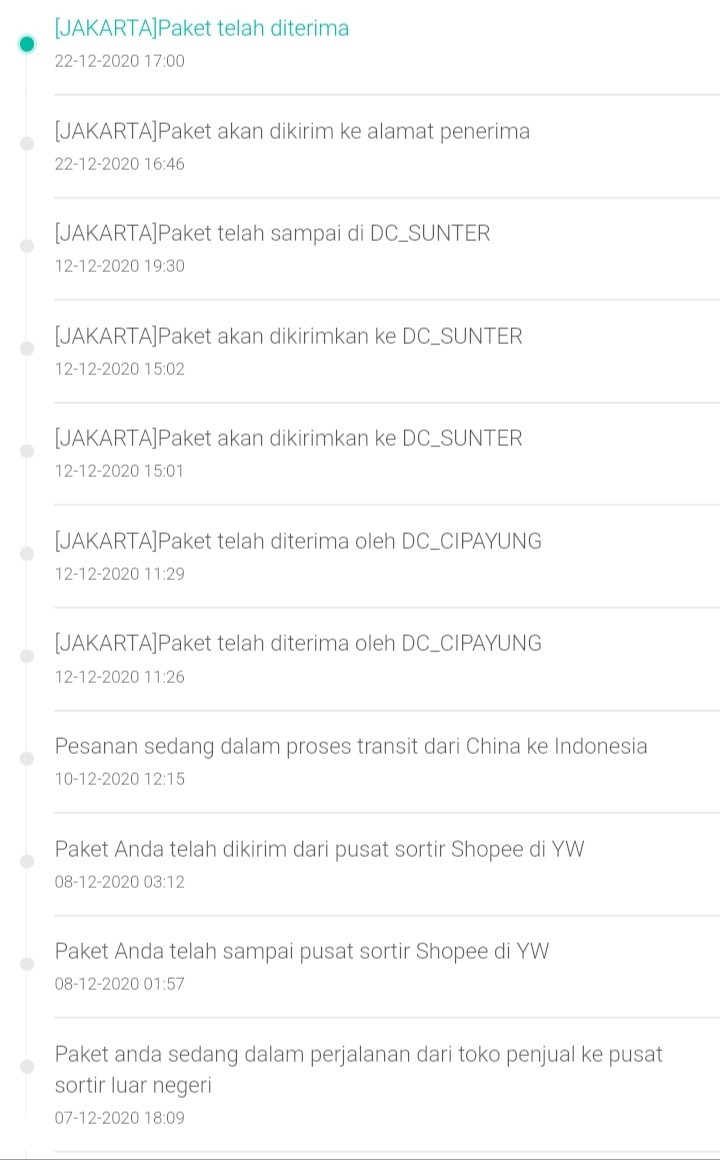Viewport: 720px width, 1160px height.
Task: Click the dot beside the YW sorting center departure
Action: click(x=25, y=861)
